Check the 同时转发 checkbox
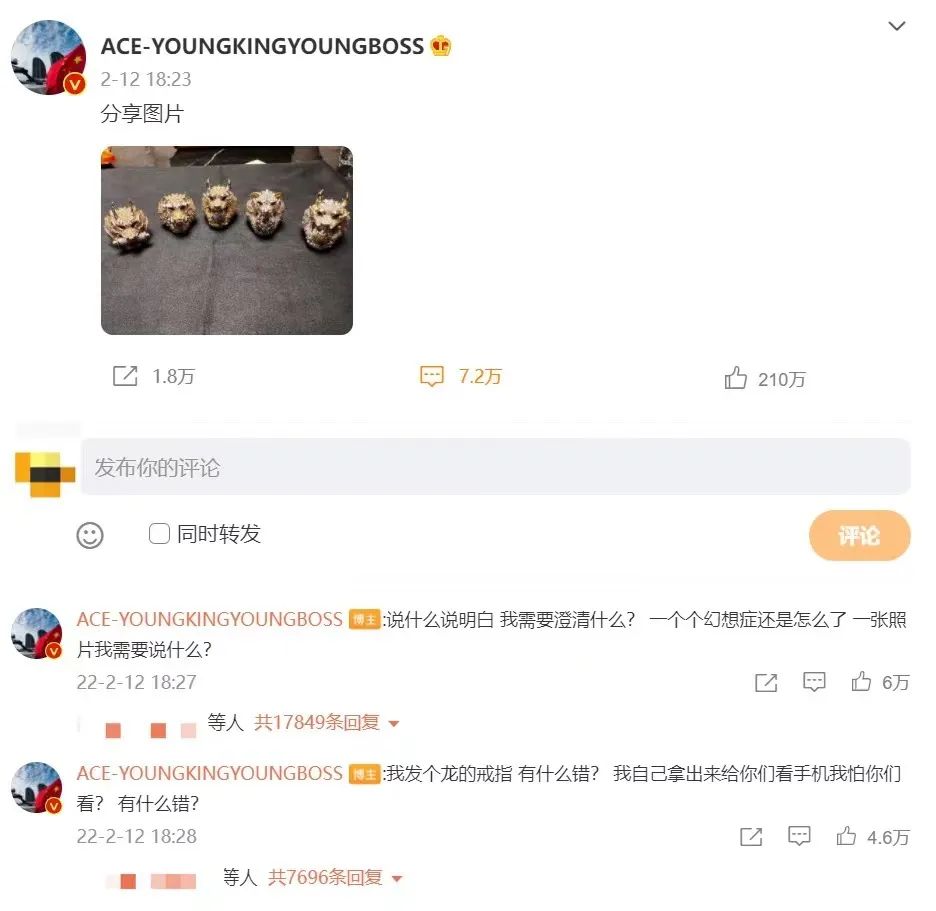 click(x=159, y=534)
